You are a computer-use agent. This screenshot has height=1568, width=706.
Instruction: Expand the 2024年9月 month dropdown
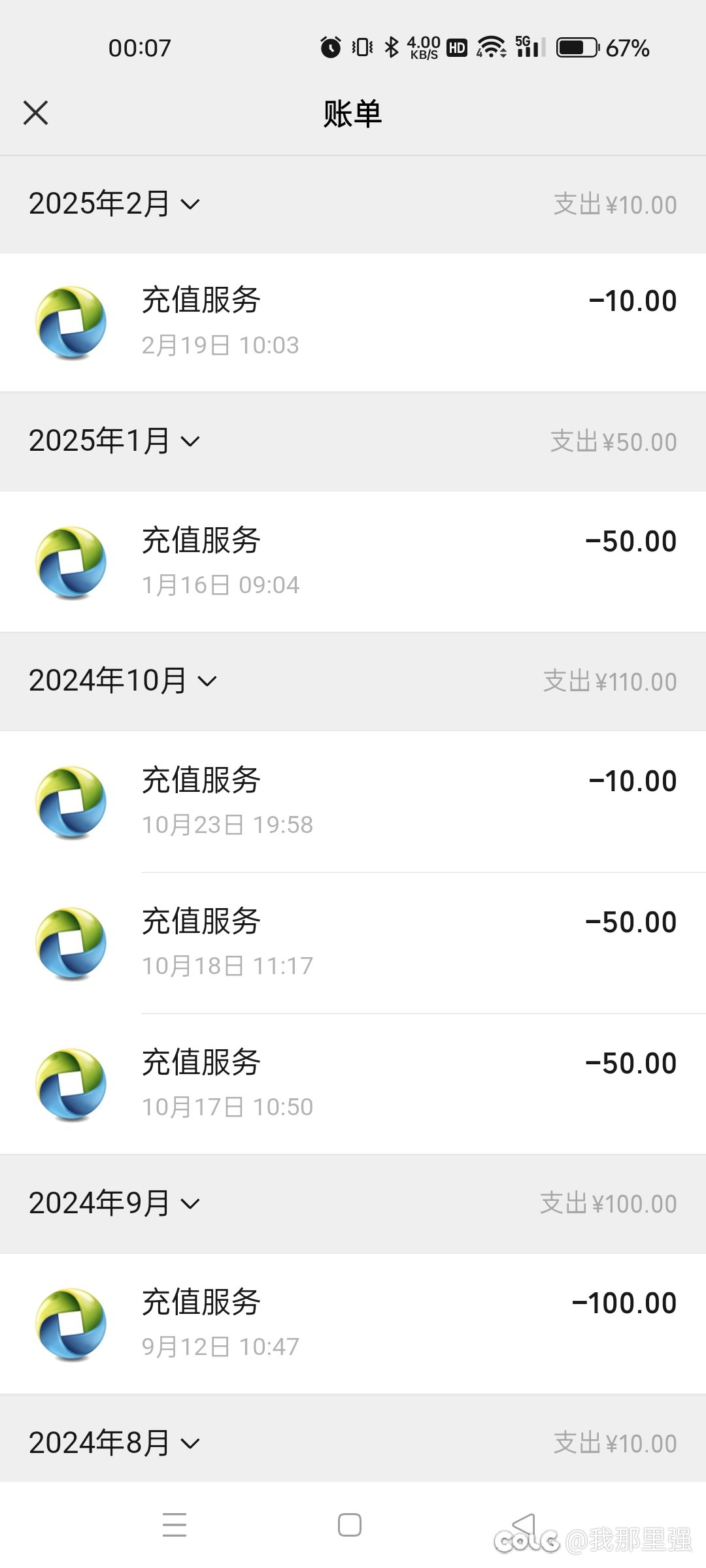(x=114, y=1203)
